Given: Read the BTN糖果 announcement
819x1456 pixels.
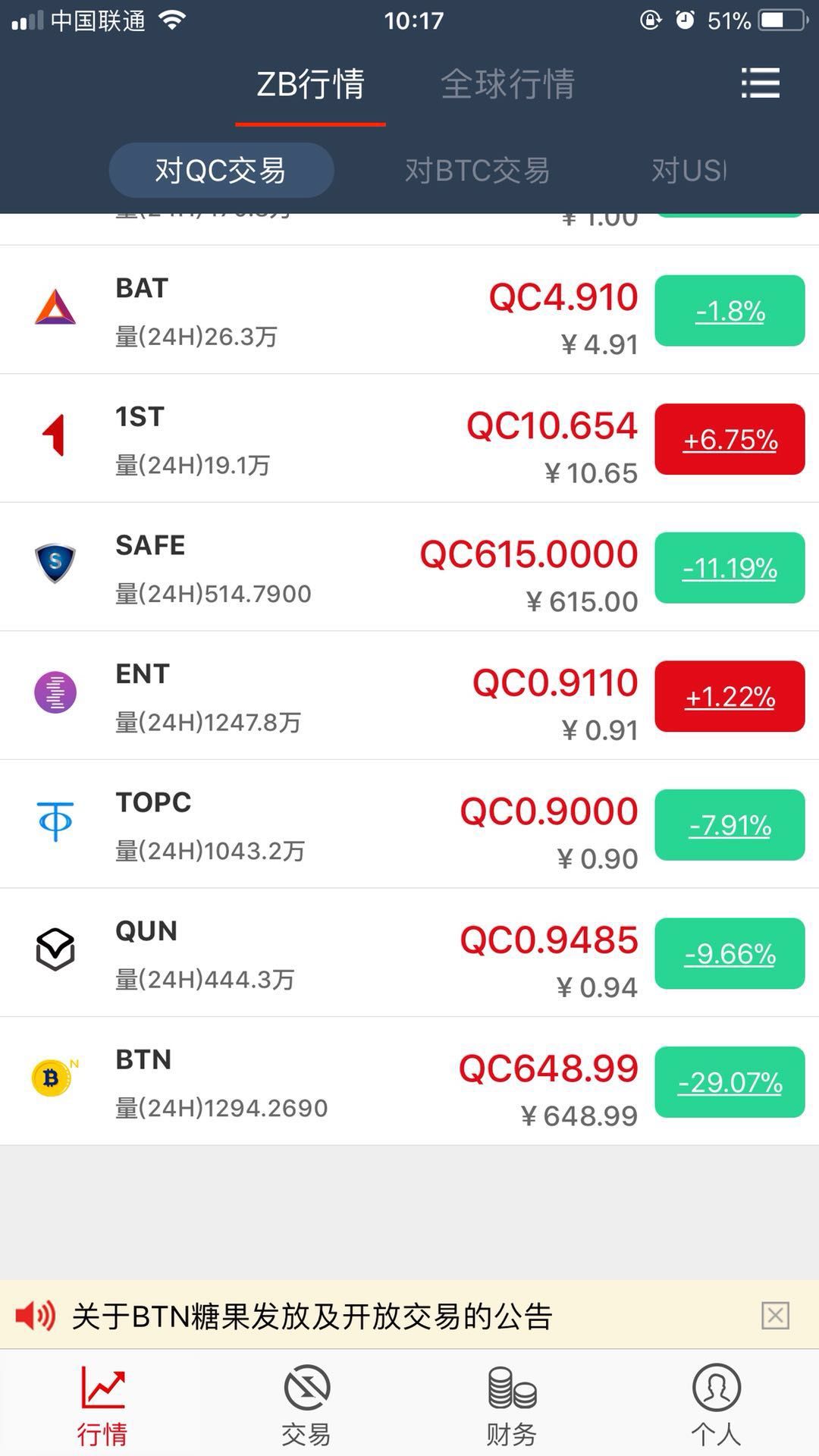Looking at the screenshot, I should (x=311, y=1316).
